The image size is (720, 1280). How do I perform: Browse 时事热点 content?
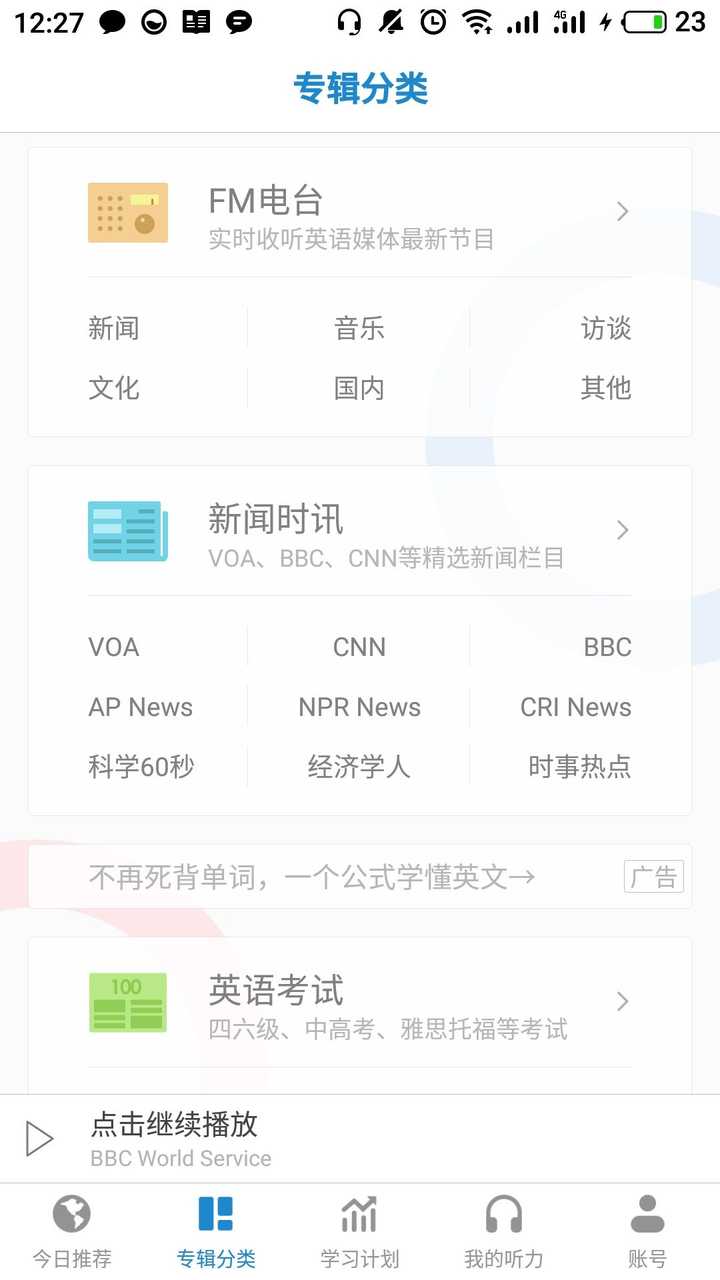[x=580, y=767]
